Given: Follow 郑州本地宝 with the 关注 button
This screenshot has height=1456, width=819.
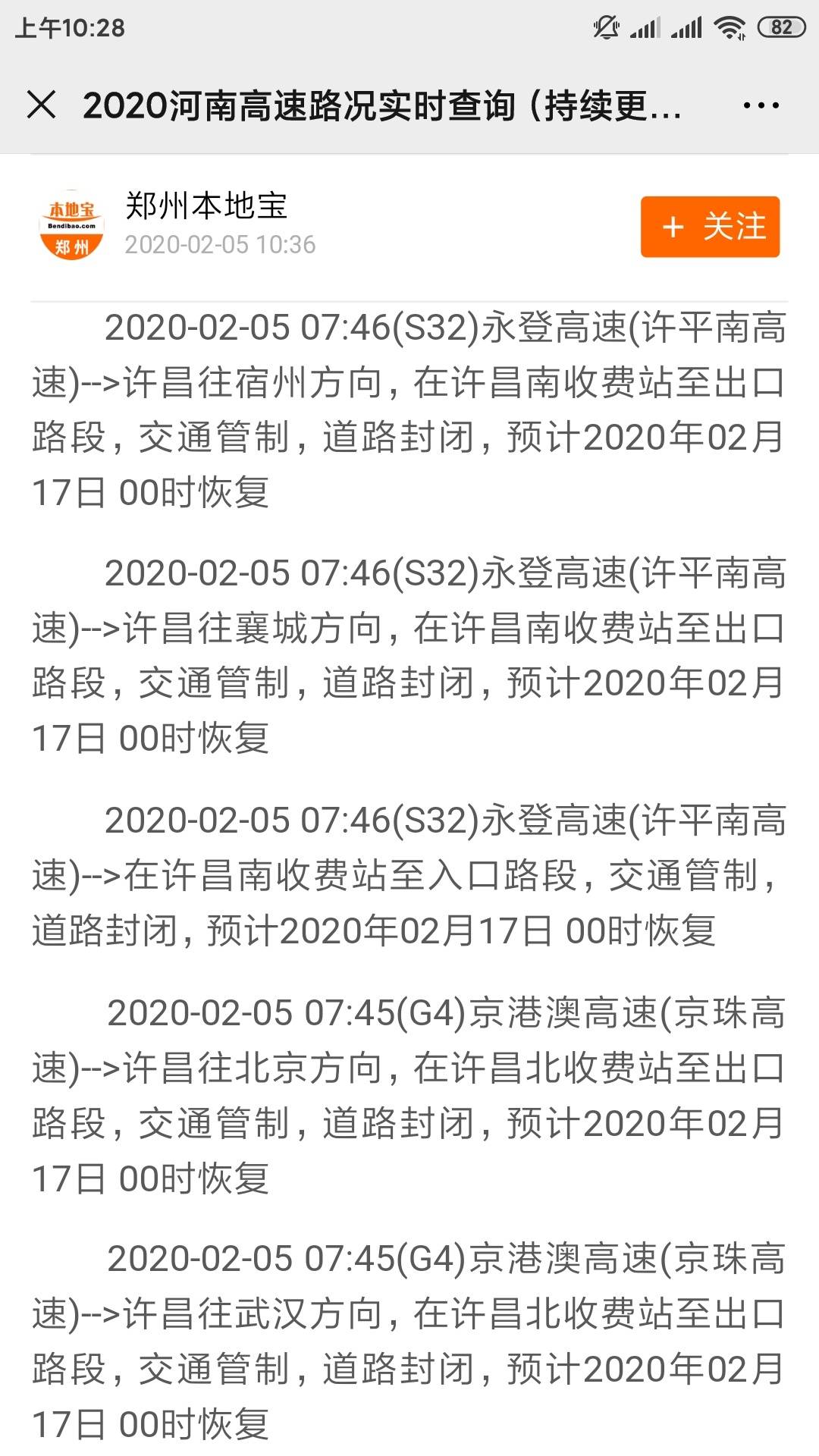Looking at the screenshot, I should click(x=710, y=227).
